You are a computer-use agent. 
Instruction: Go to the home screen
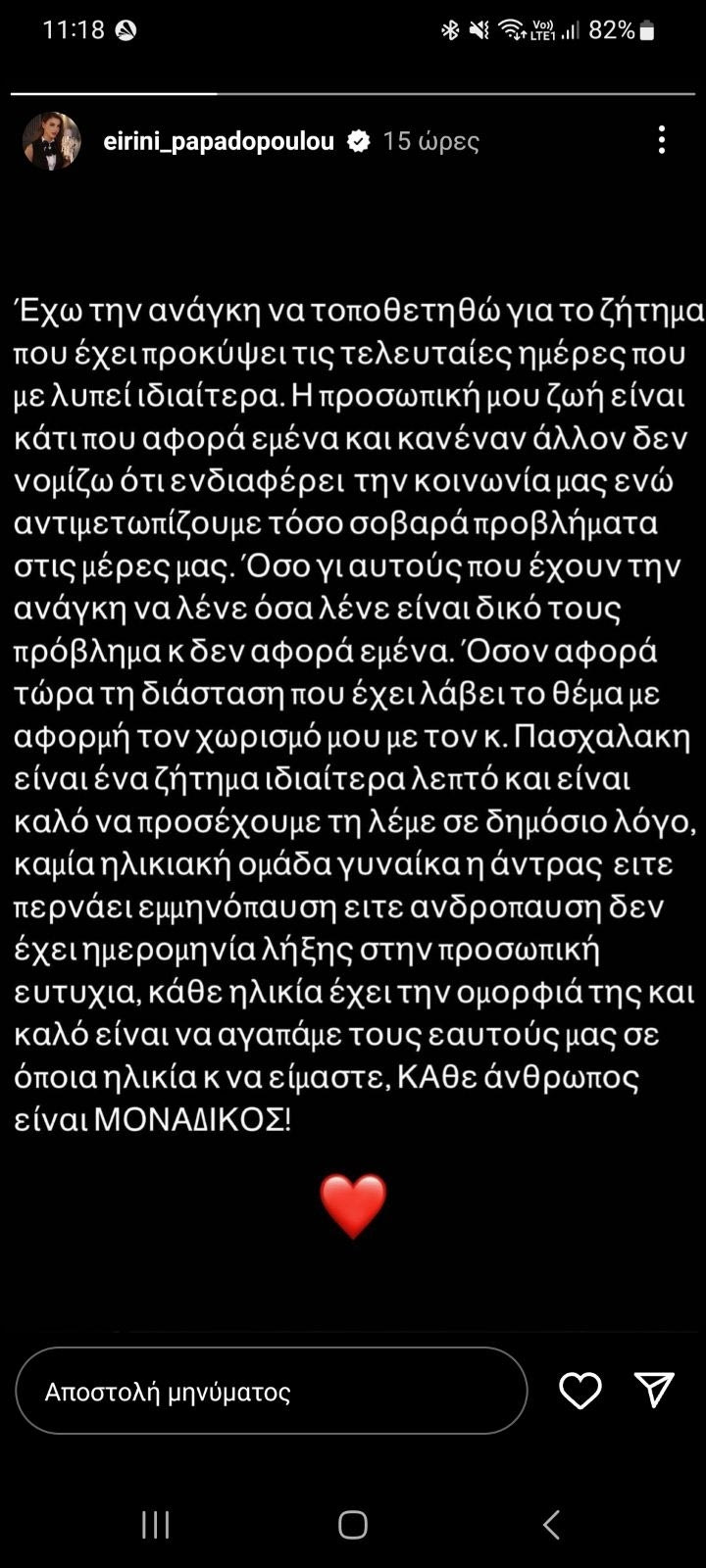pyautogui.click(x=353, y=1524)
